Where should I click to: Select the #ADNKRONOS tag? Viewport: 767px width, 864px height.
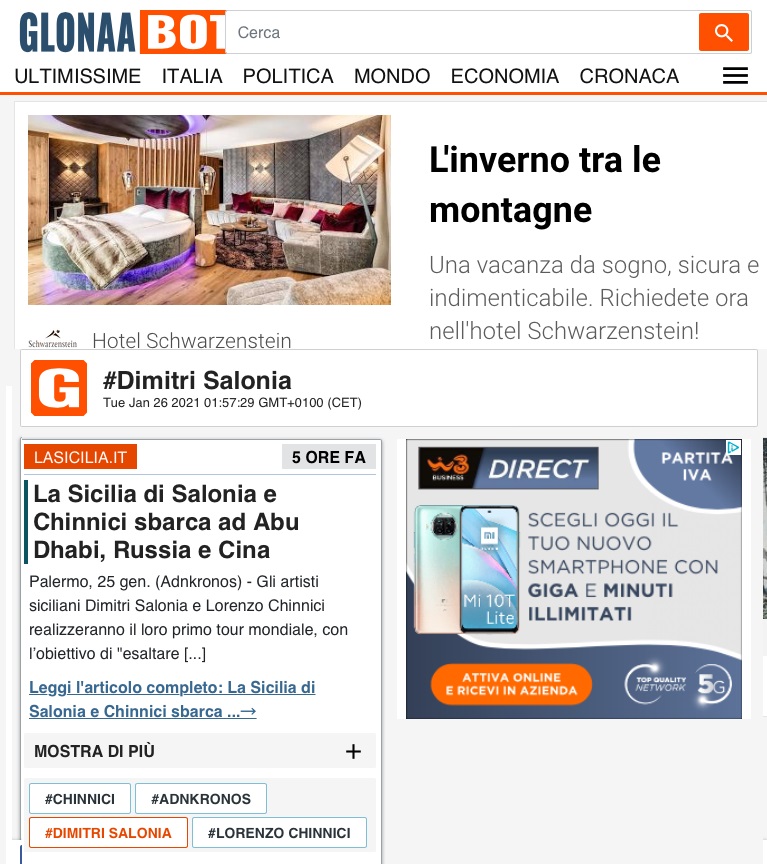tap(201, 799)
